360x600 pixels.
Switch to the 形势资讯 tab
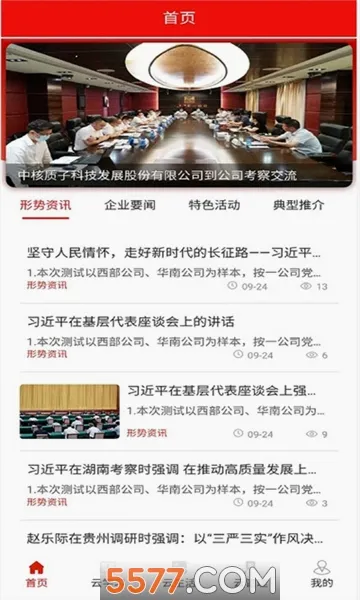coord(46,205)
